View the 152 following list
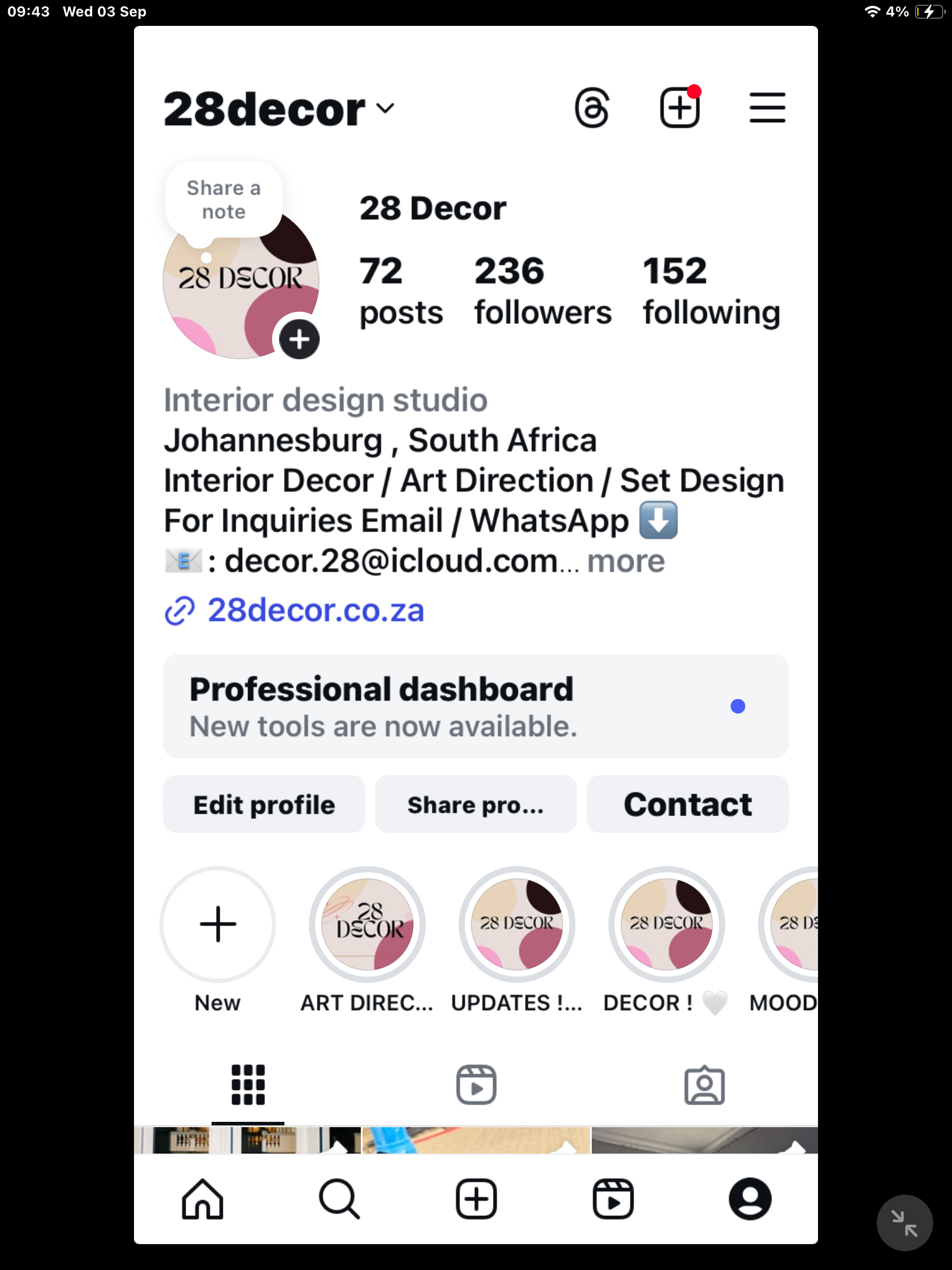Image resolution: width=952 pixels, height=1270 pixels. pyautogui.click(x=711, y=290)
